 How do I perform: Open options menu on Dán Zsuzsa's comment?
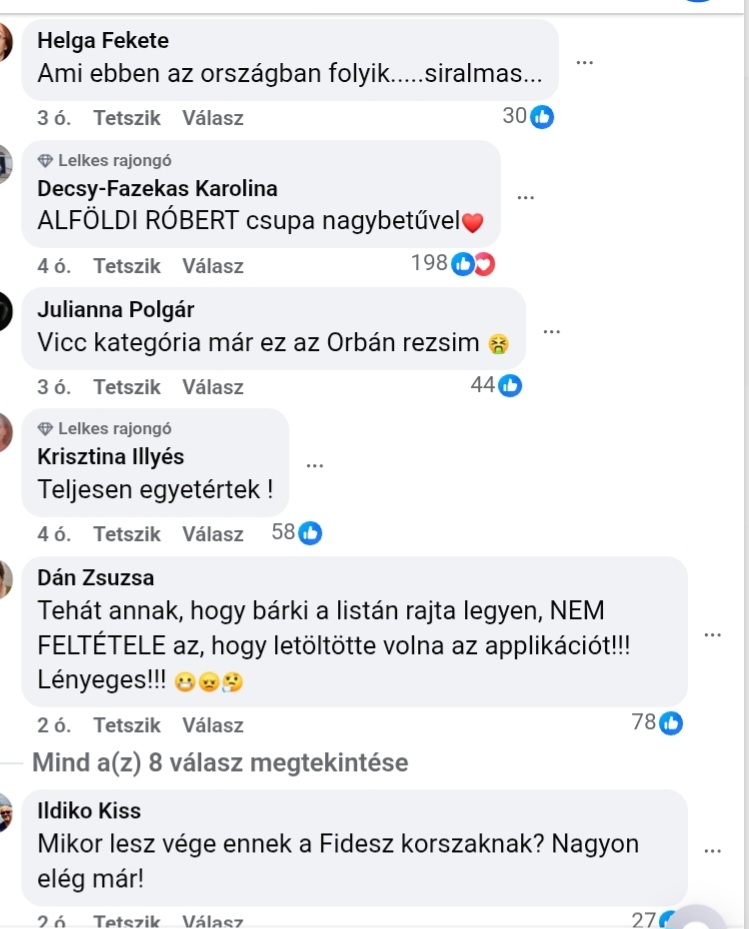click(x=712, y=634)
